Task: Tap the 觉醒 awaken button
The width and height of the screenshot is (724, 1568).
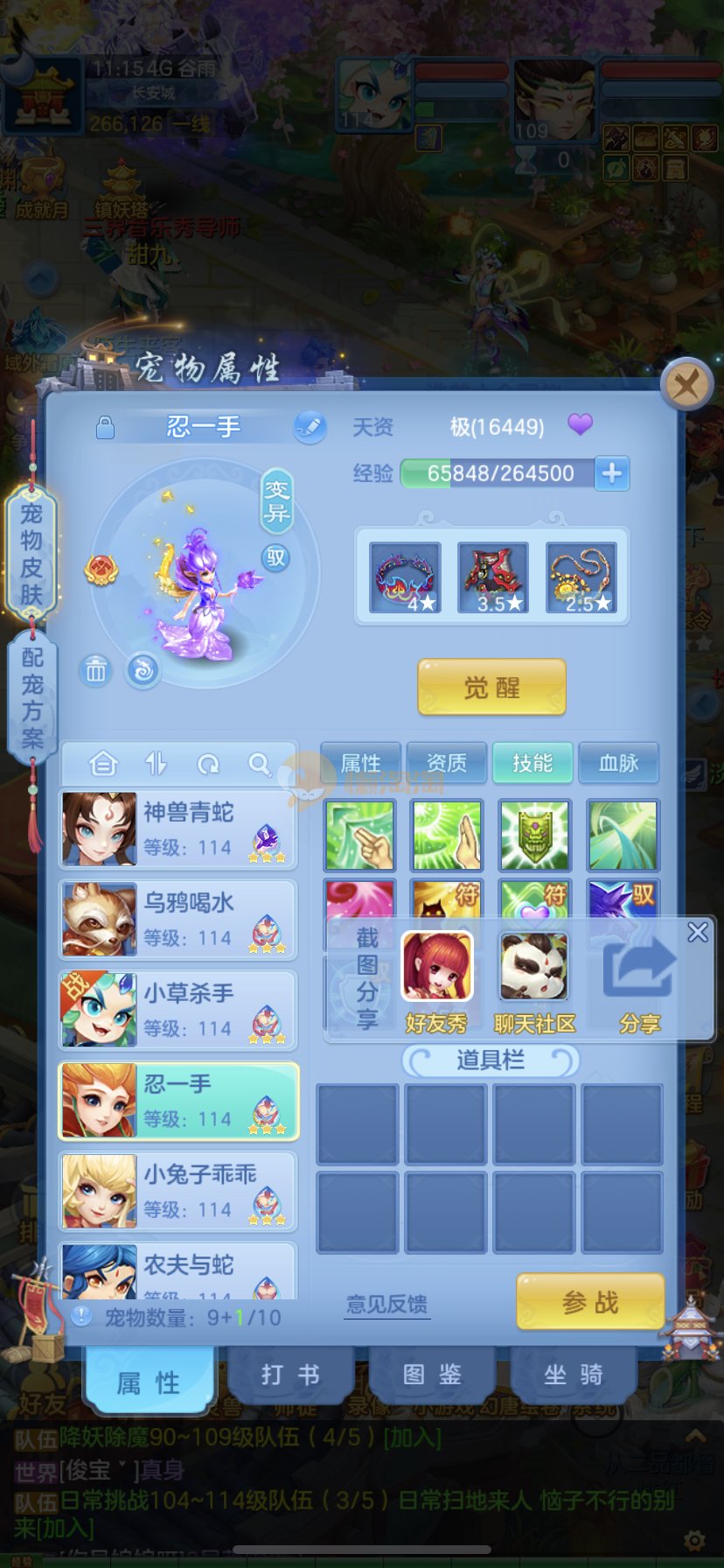Action: [x=491, y=688]
